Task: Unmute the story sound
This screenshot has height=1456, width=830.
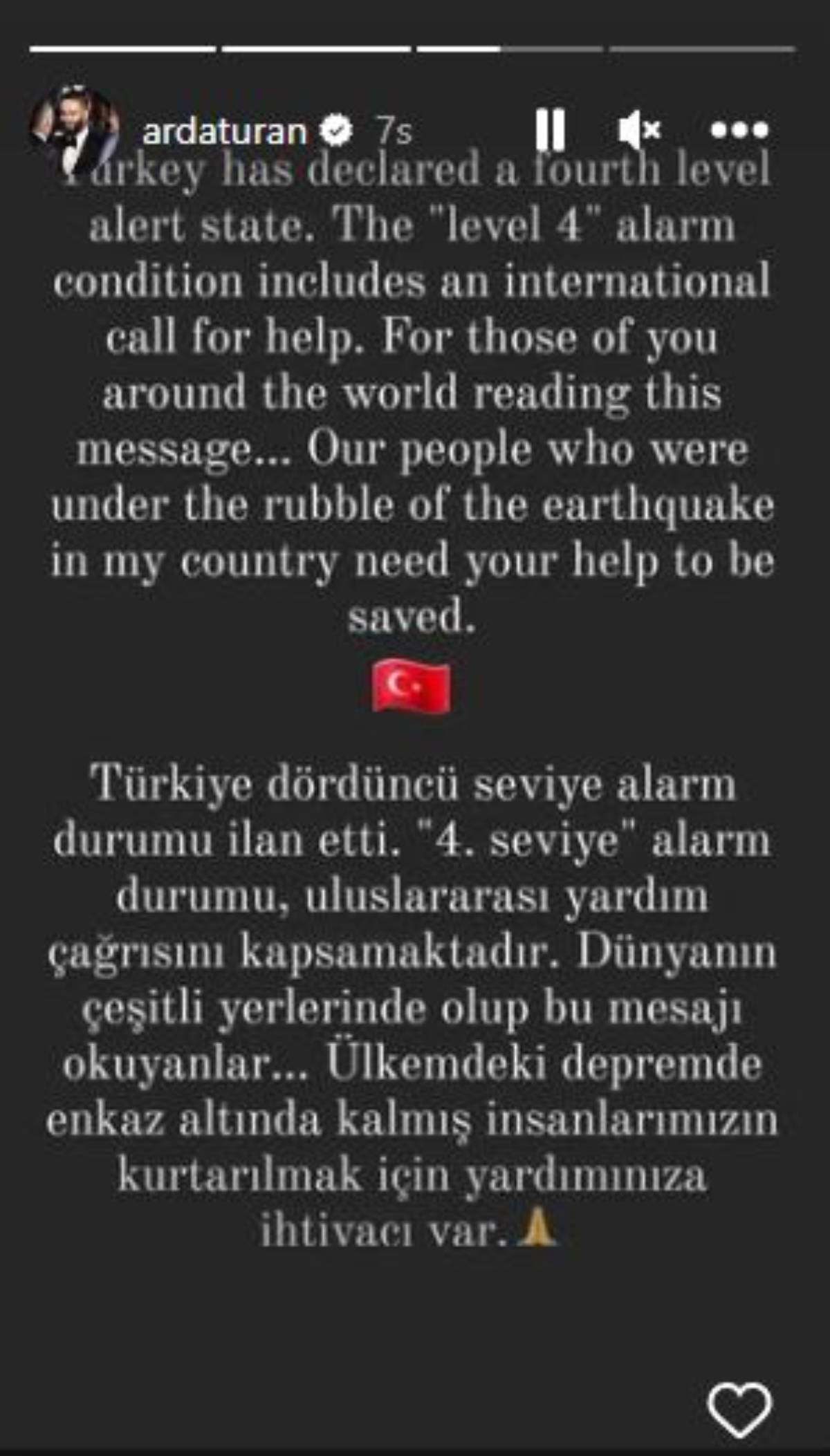Action: coord(638,129)
